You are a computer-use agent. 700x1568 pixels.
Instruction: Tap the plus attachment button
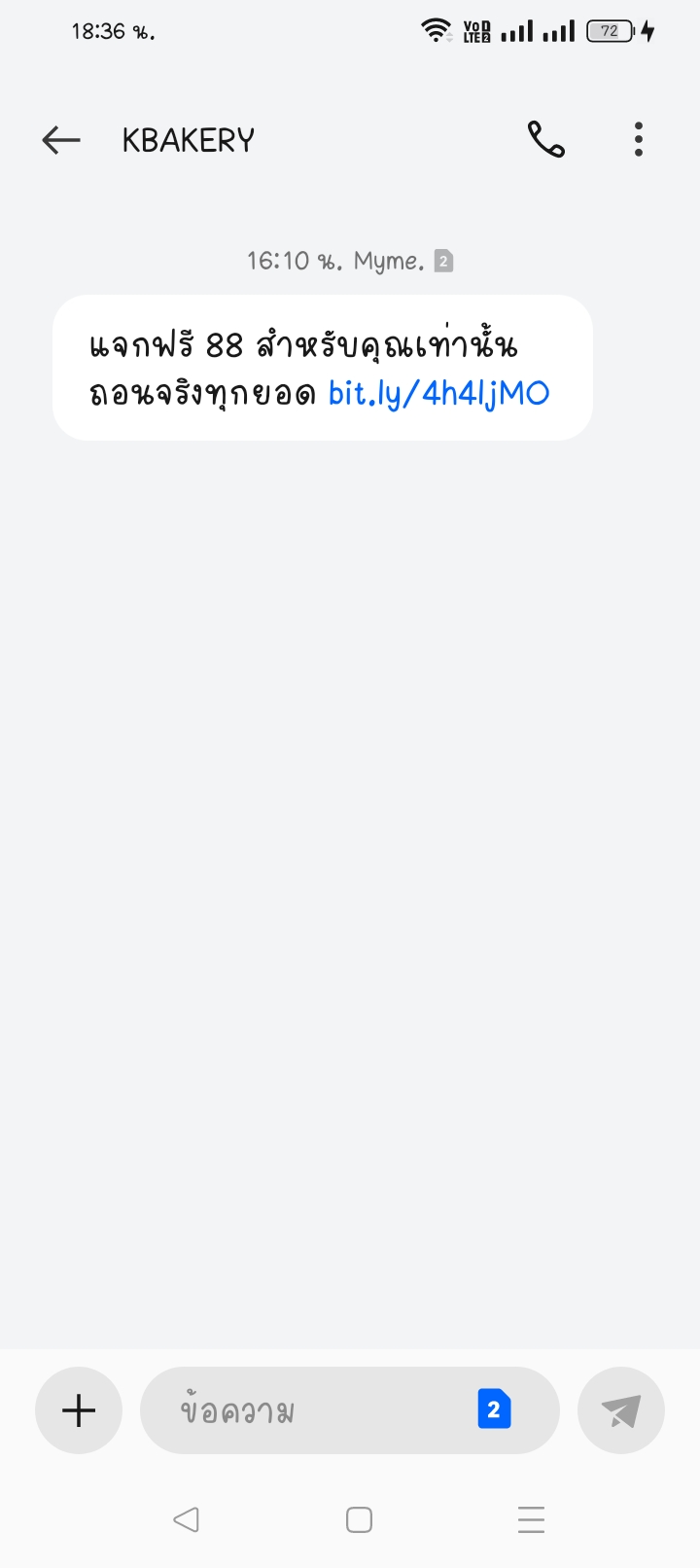click(x=79, y=1410)
